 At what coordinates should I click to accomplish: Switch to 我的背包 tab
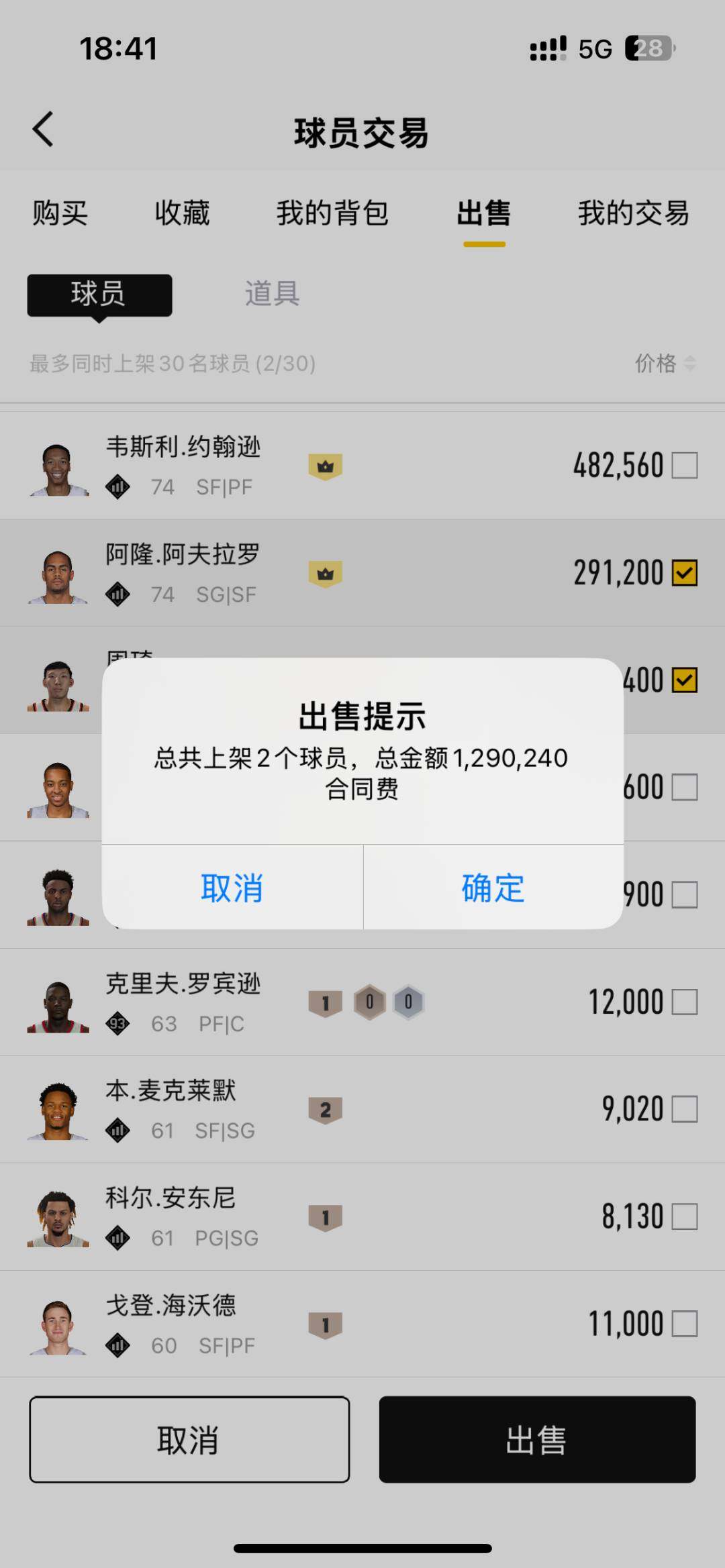pos(332,213)
